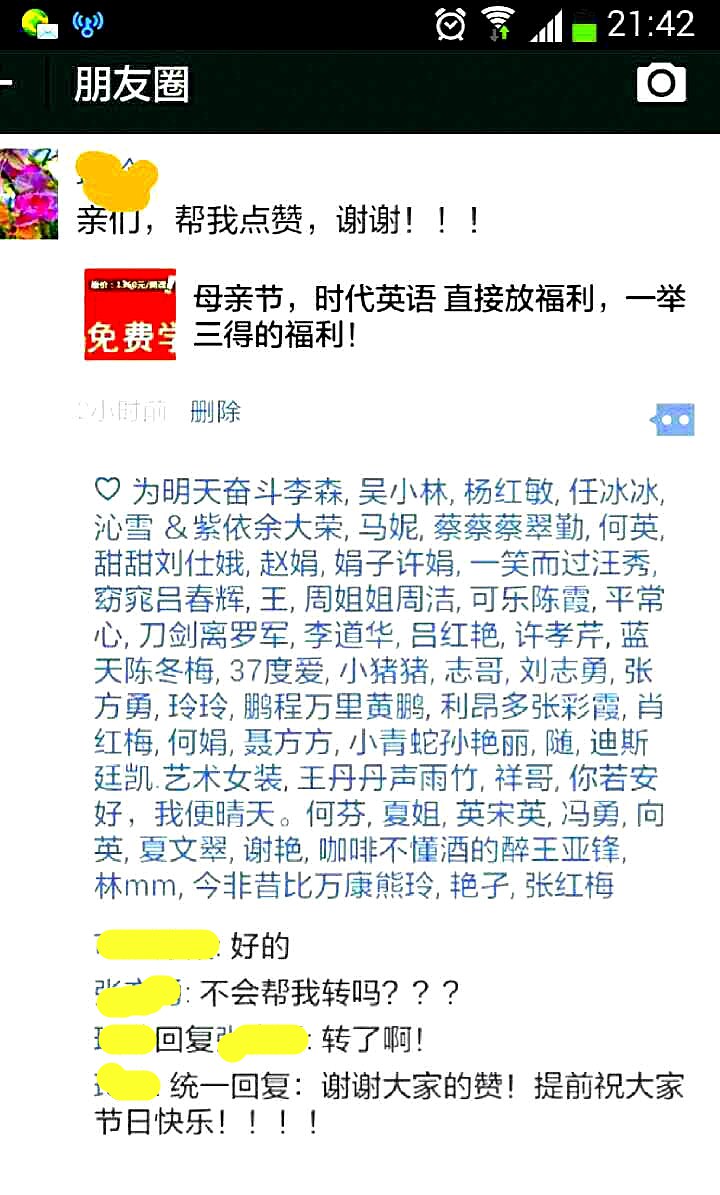Tap the 好的 comment to reply

click(260, 944)
